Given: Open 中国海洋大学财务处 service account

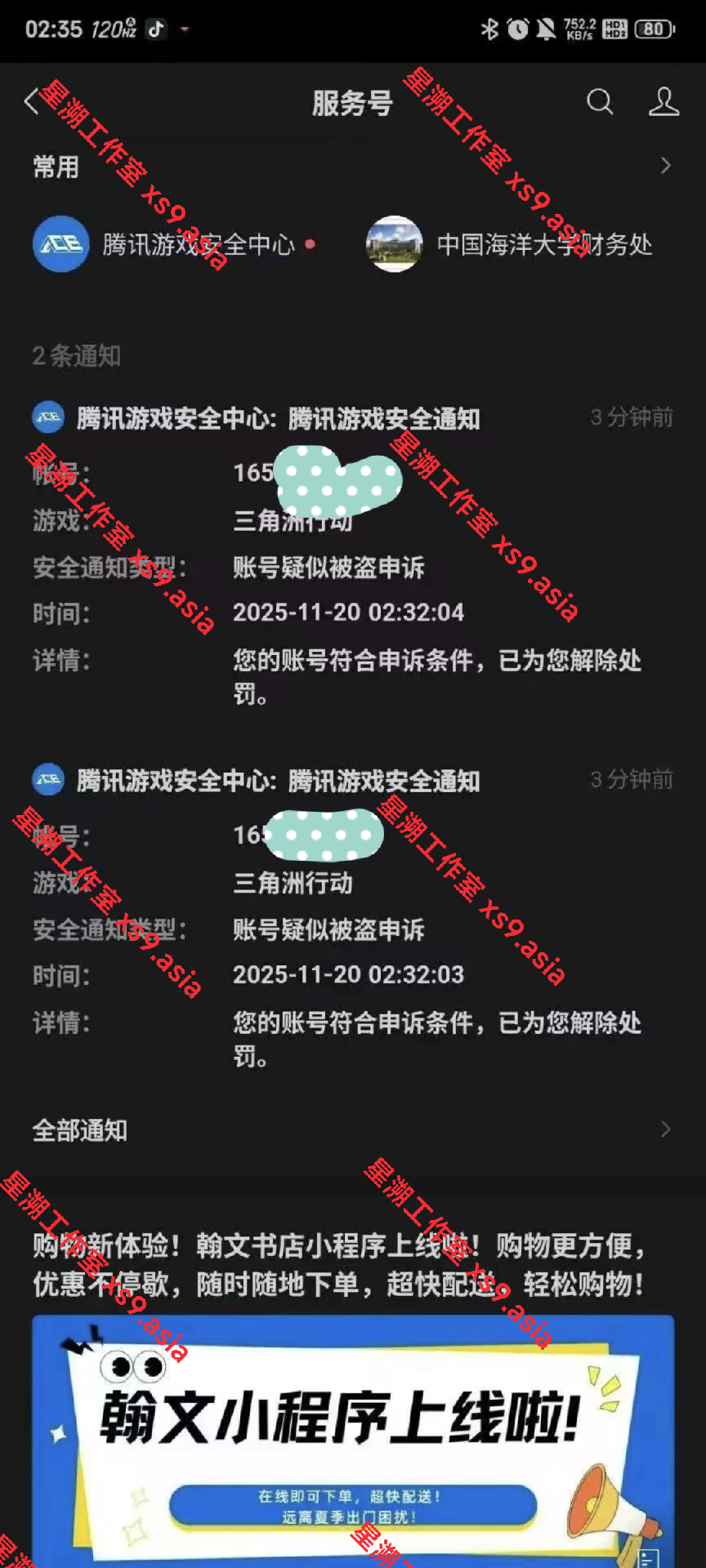Looking at the screenshot, I should [509, 244].
